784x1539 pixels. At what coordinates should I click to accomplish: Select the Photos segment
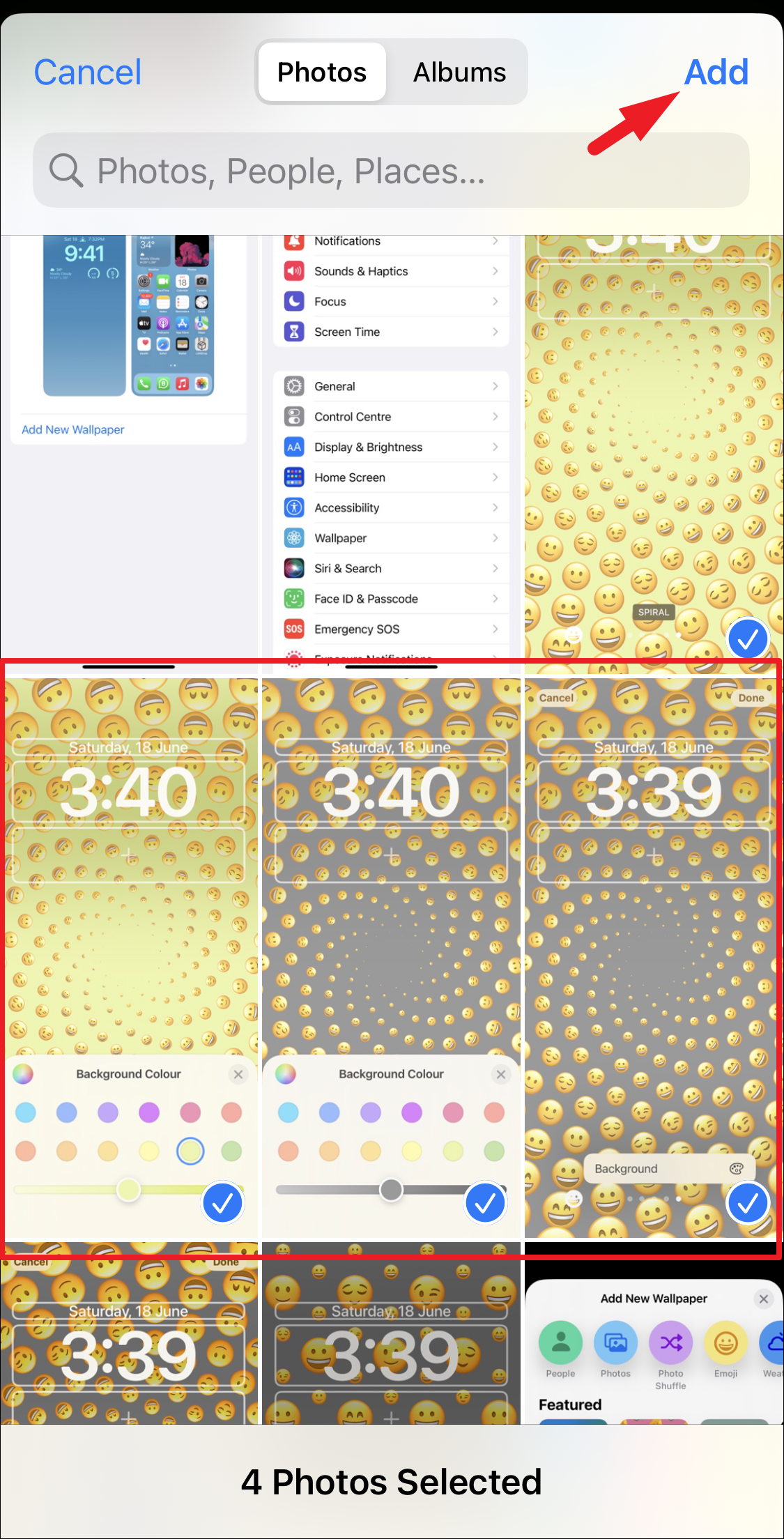click(322, 72)
